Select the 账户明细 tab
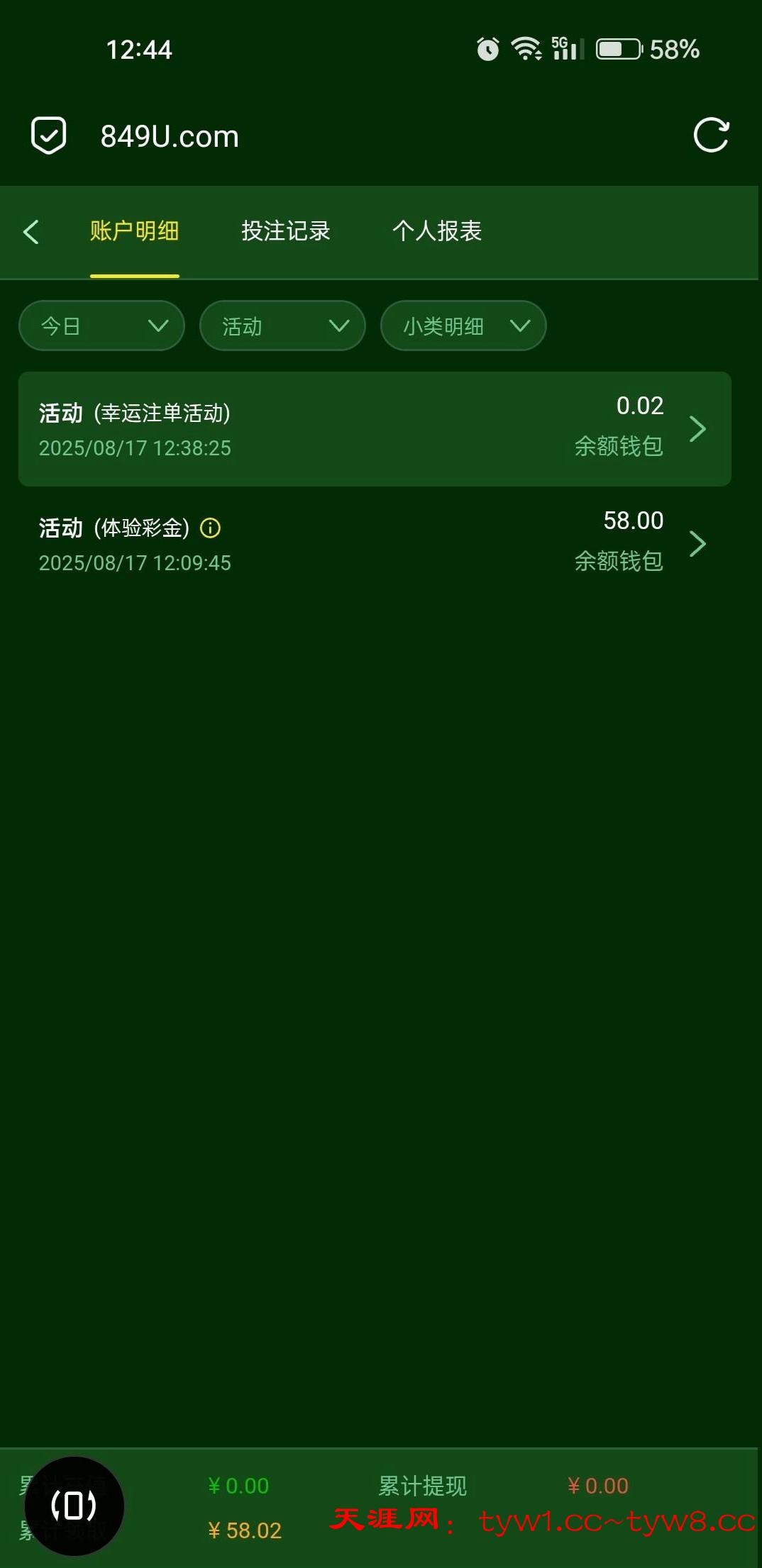This screenshot has width=762, height=1568. tap(134, 231)
